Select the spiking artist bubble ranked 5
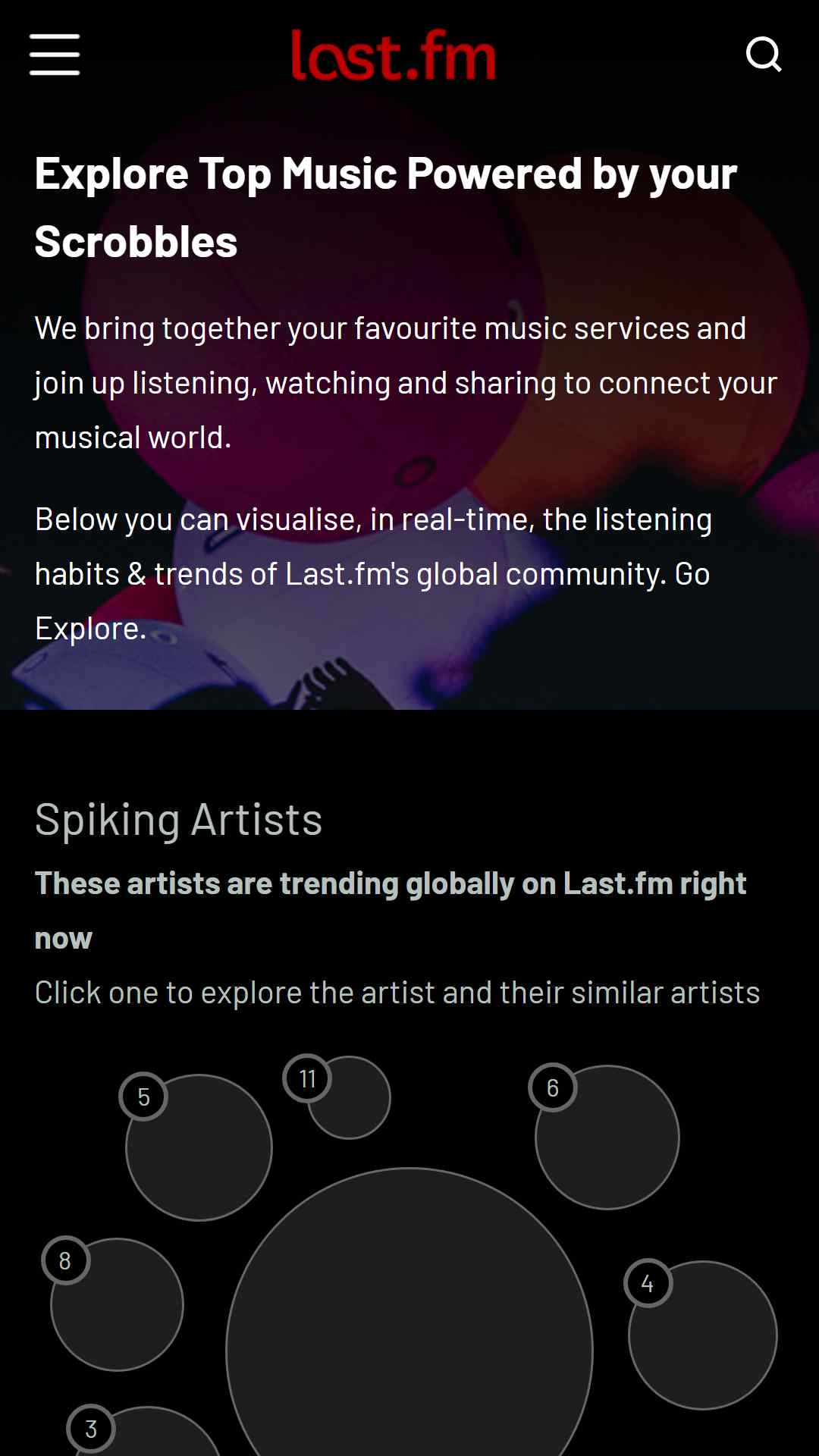This screenshot has width=819, height=1456. [x=199, y=1147]
